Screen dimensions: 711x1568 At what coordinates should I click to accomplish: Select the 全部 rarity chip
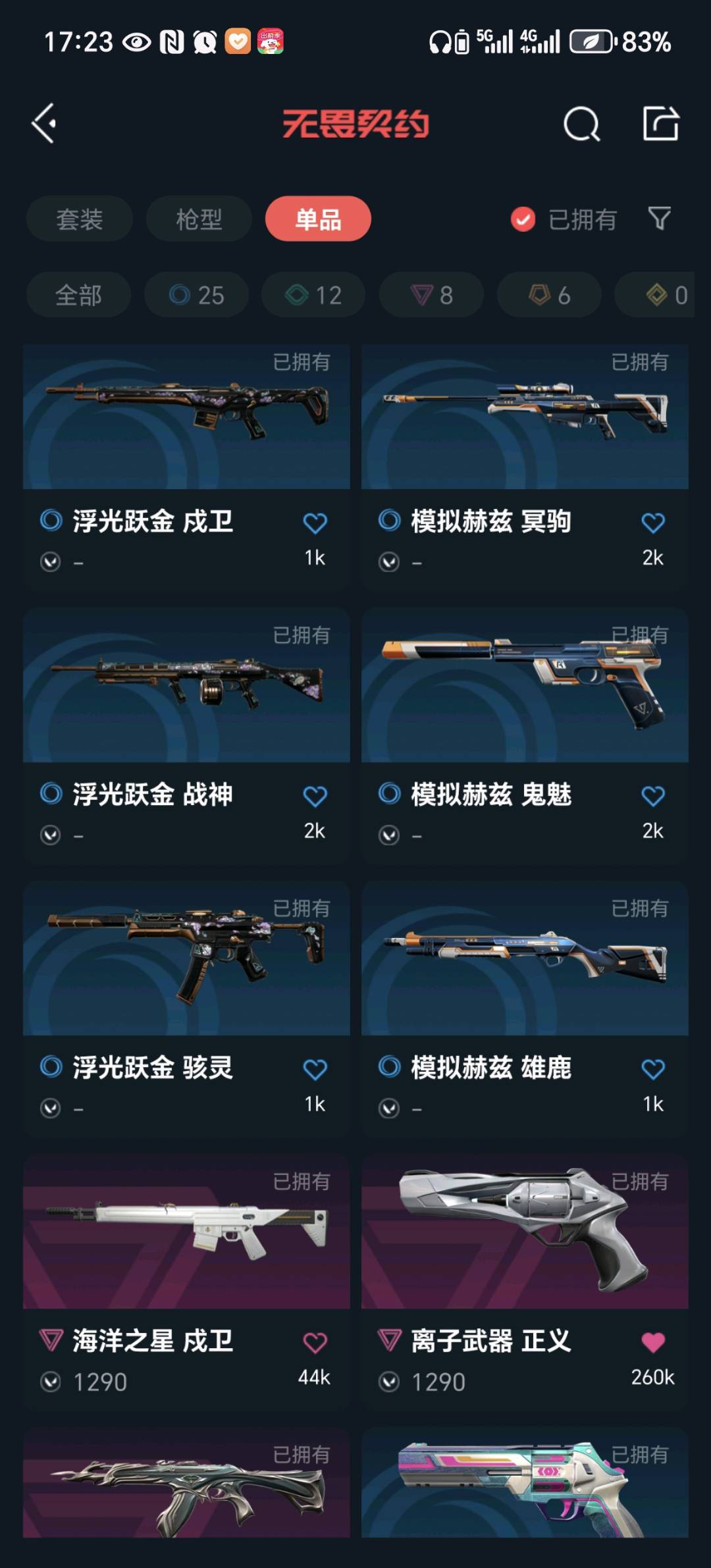(78, 295)
